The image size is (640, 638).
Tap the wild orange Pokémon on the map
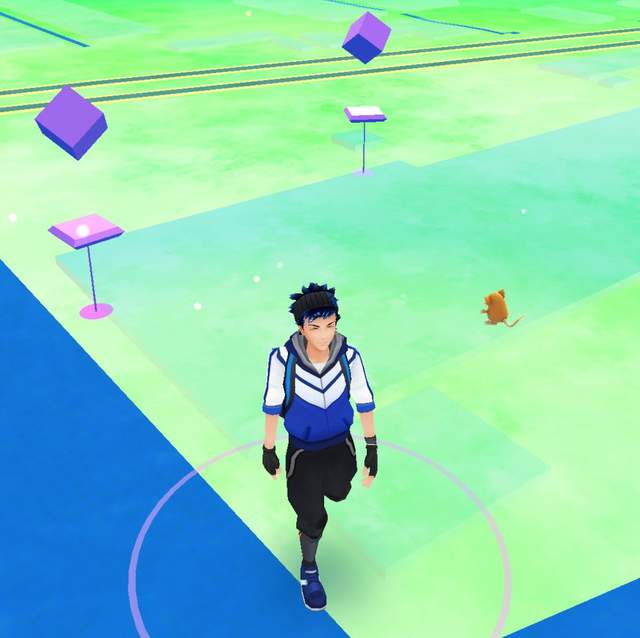click(x=497, y=307)
